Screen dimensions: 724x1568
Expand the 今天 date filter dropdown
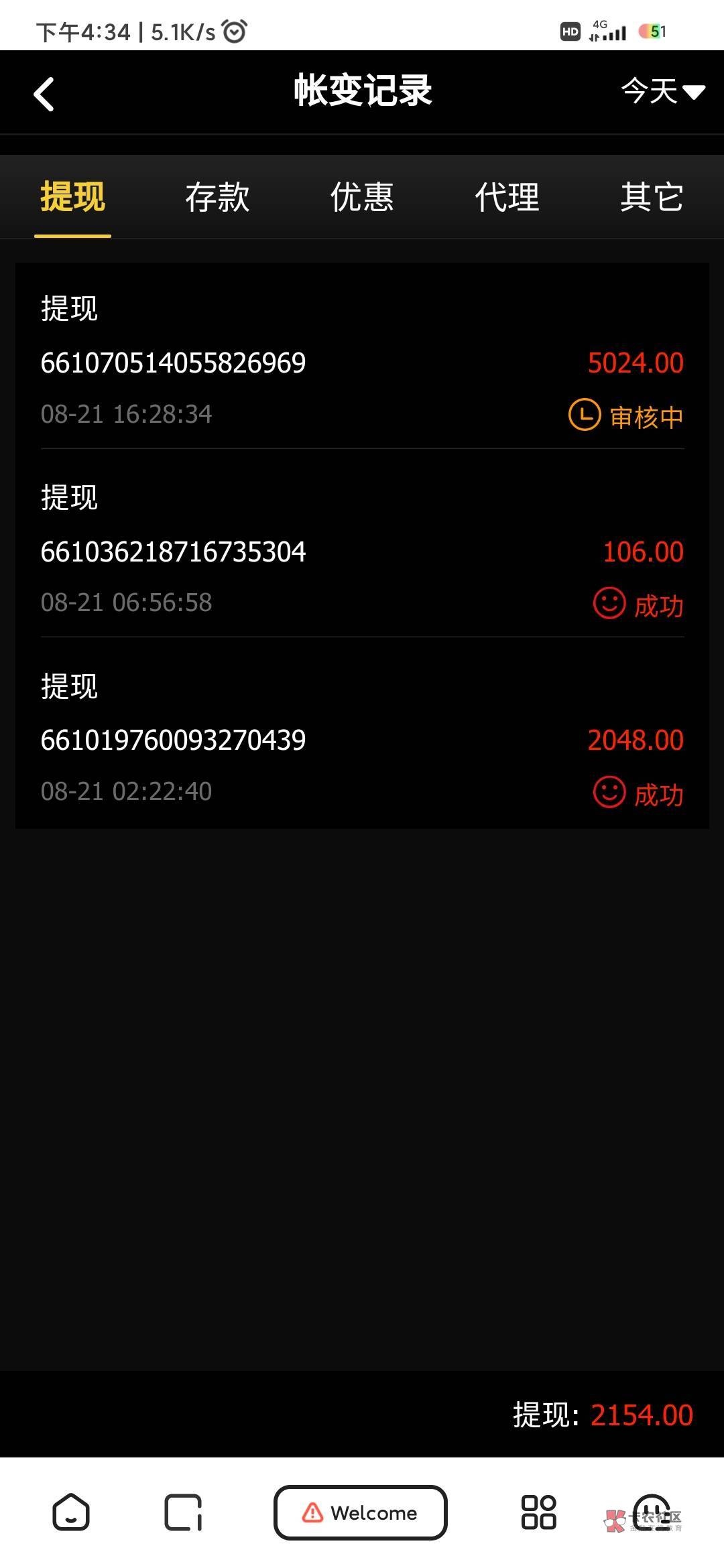tap(662, 91)
